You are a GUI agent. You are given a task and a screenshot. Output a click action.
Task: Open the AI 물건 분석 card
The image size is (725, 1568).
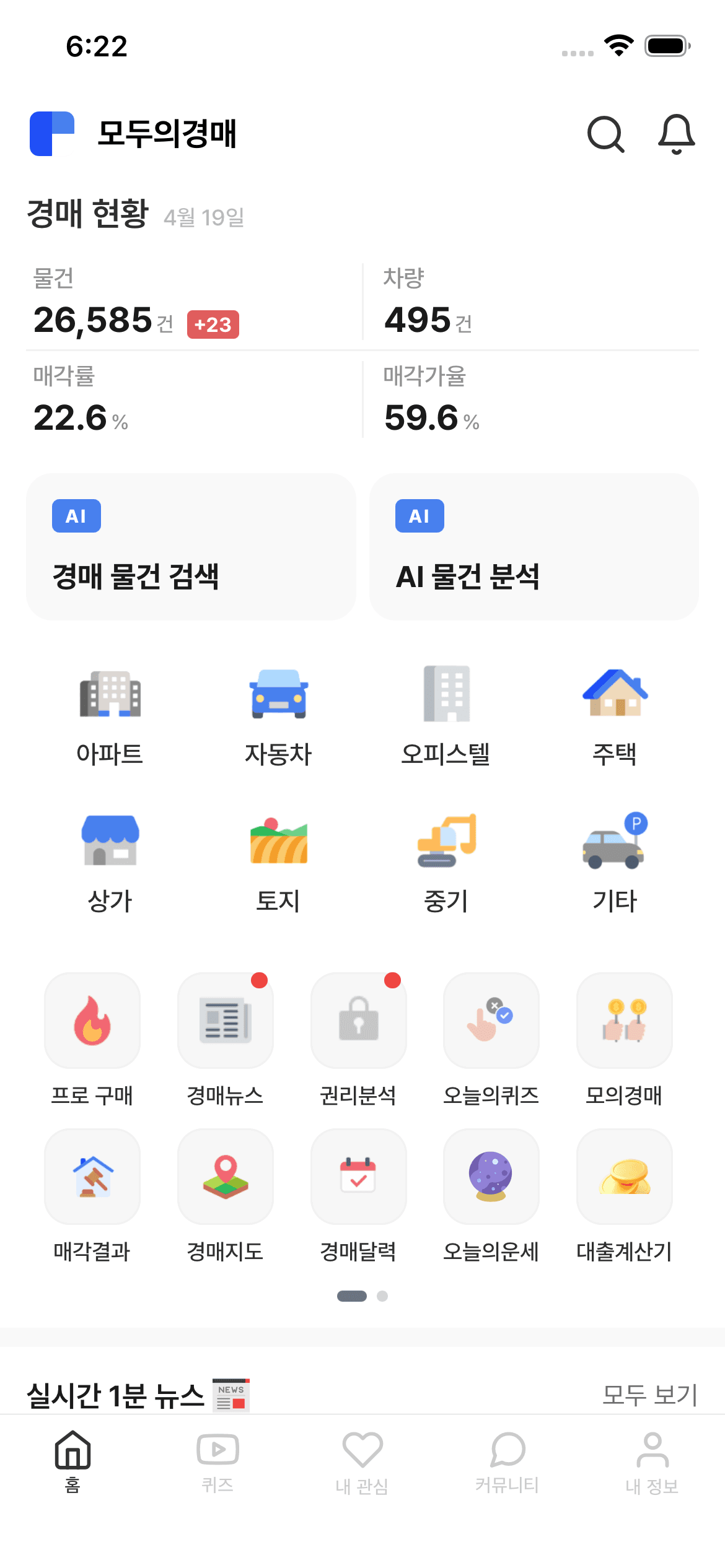click(534, 547)
